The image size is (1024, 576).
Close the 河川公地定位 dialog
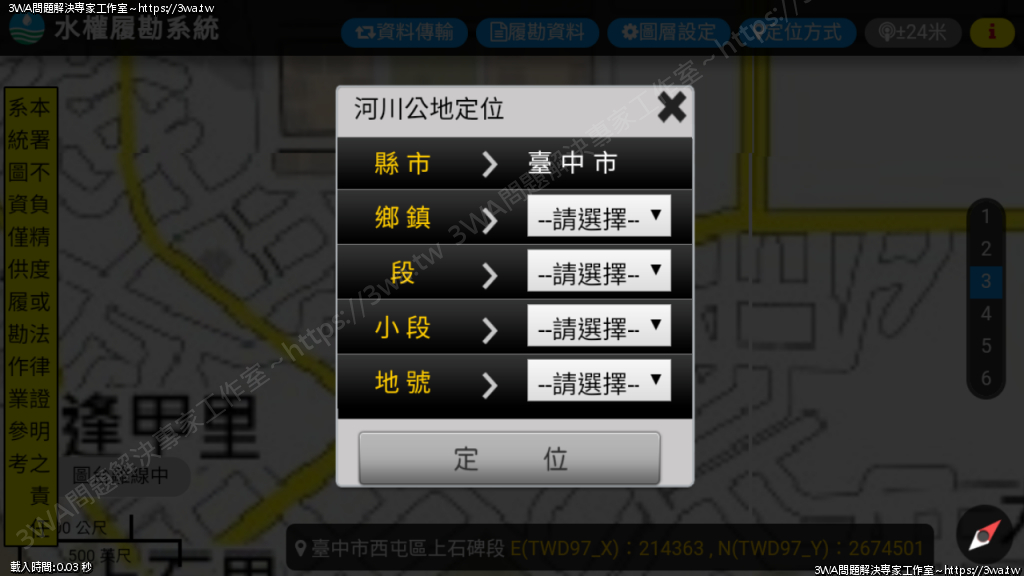point(672,107)
